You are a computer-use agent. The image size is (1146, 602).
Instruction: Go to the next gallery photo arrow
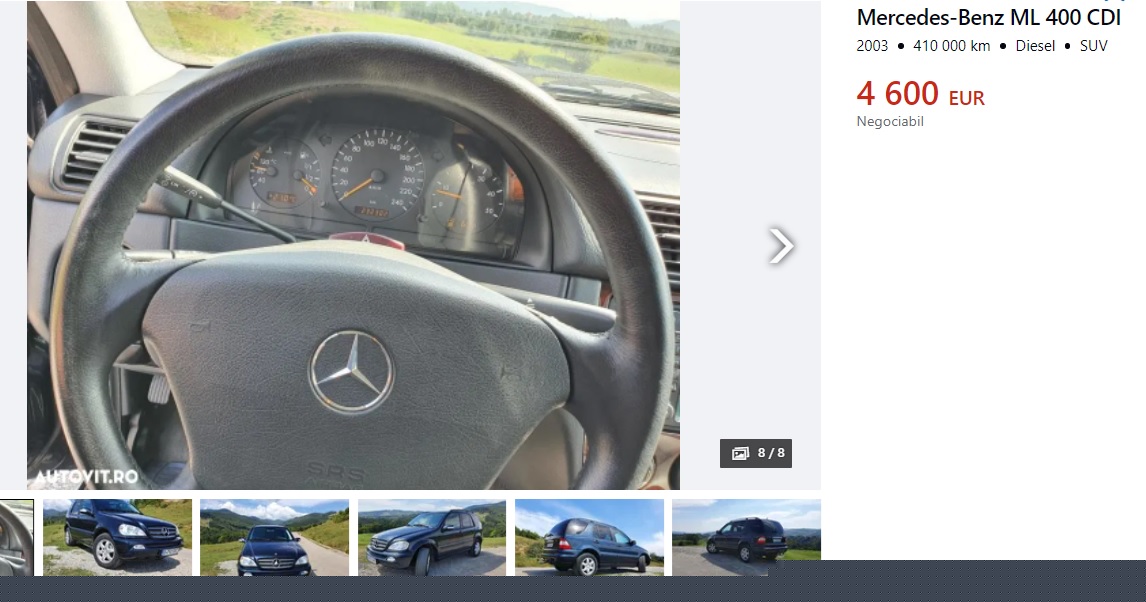click(x=781, y=245)
